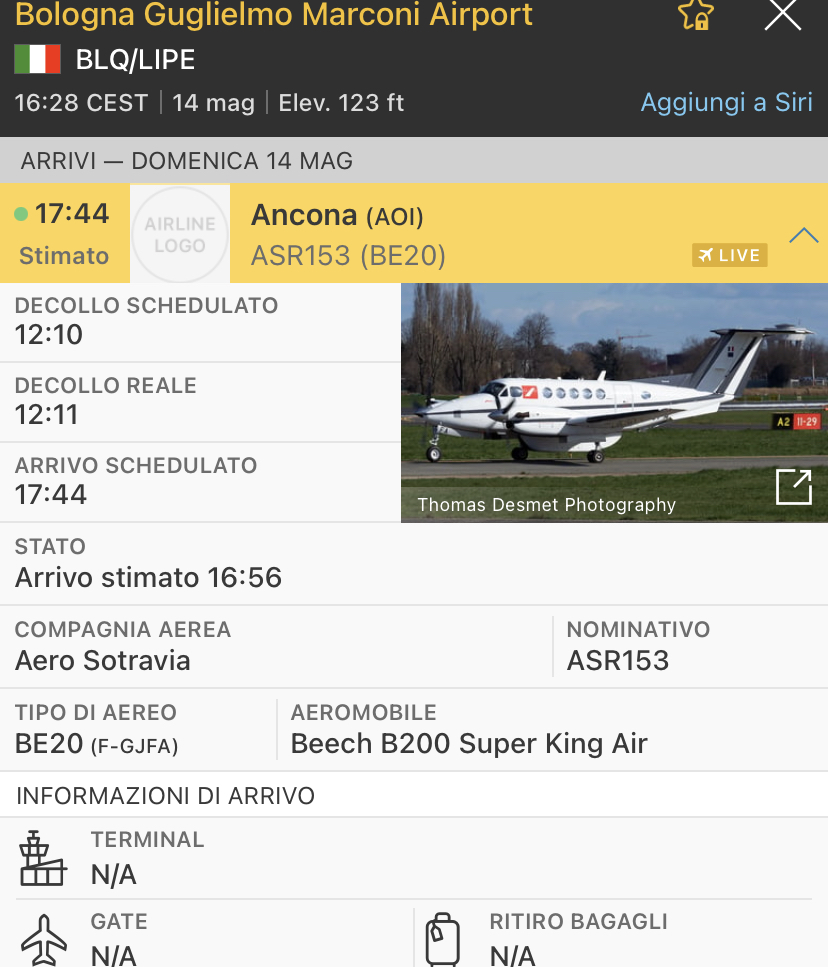This screenshot has height=967, width=828.
Task: Open the LIVE tracking badge for ASR153
Action: click(730, 255)
